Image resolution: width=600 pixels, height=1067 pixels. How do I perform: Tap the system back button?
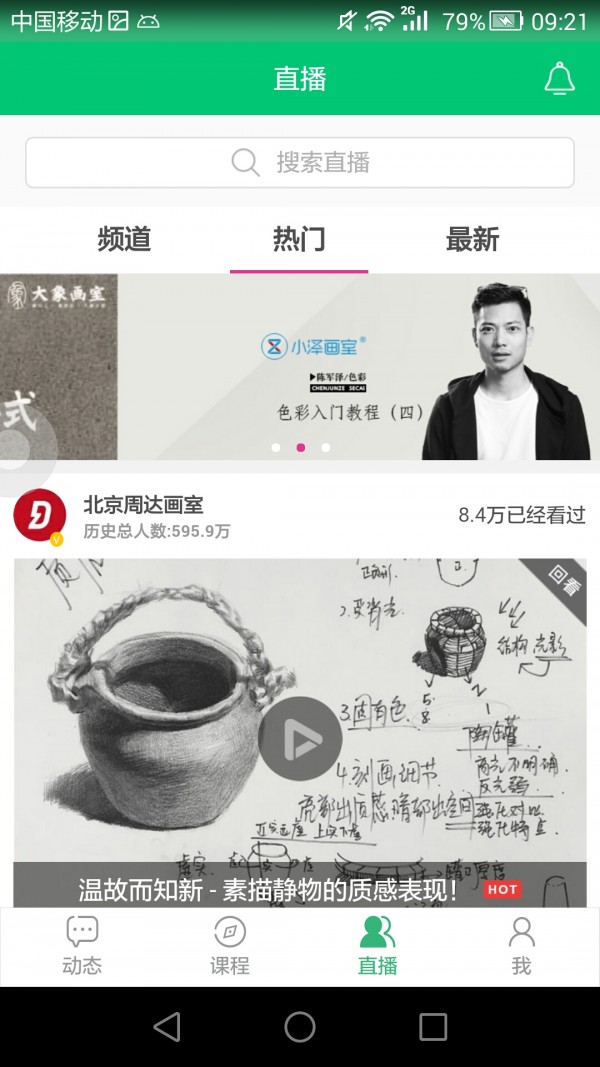point(167,1026)
